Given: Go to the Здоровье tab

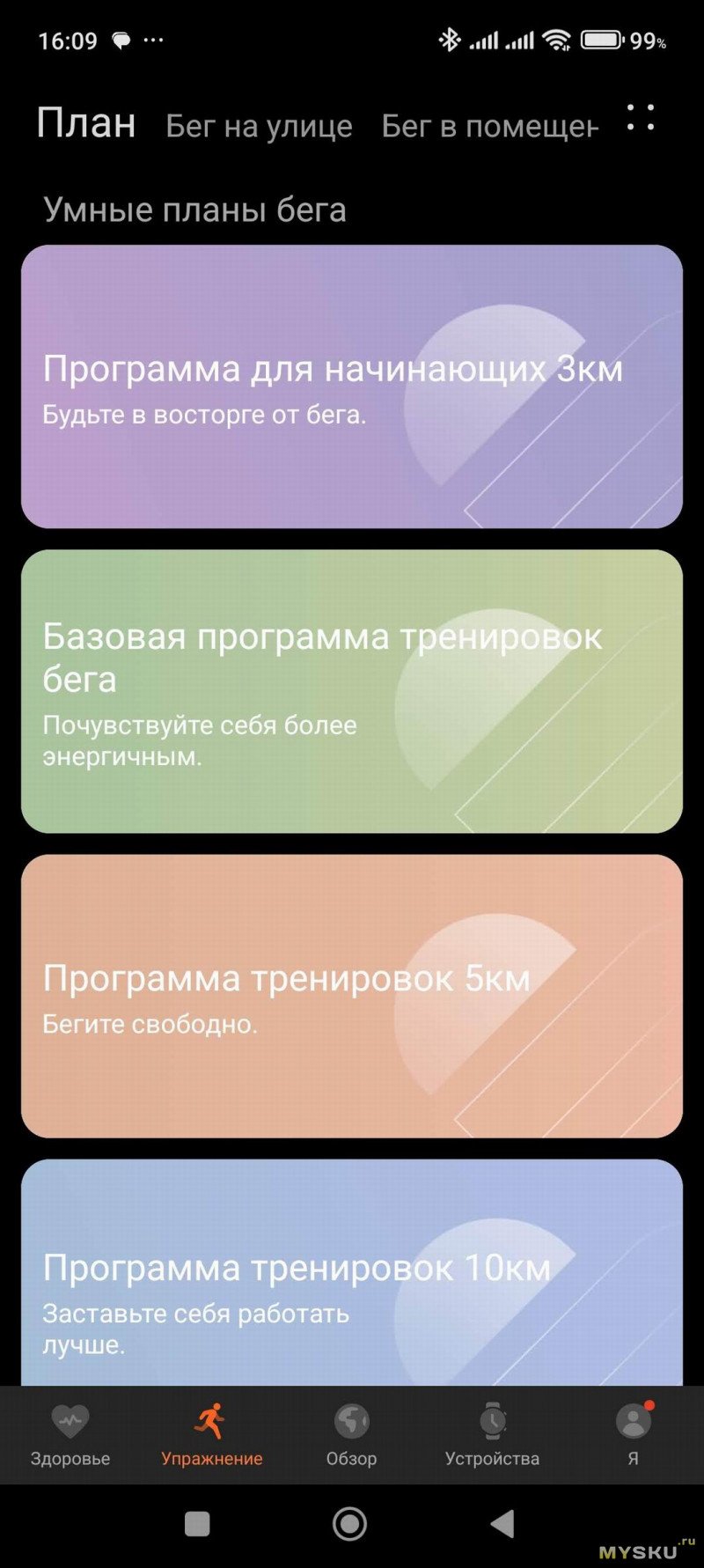Looking at the screenshot, I should point(70,1435).
